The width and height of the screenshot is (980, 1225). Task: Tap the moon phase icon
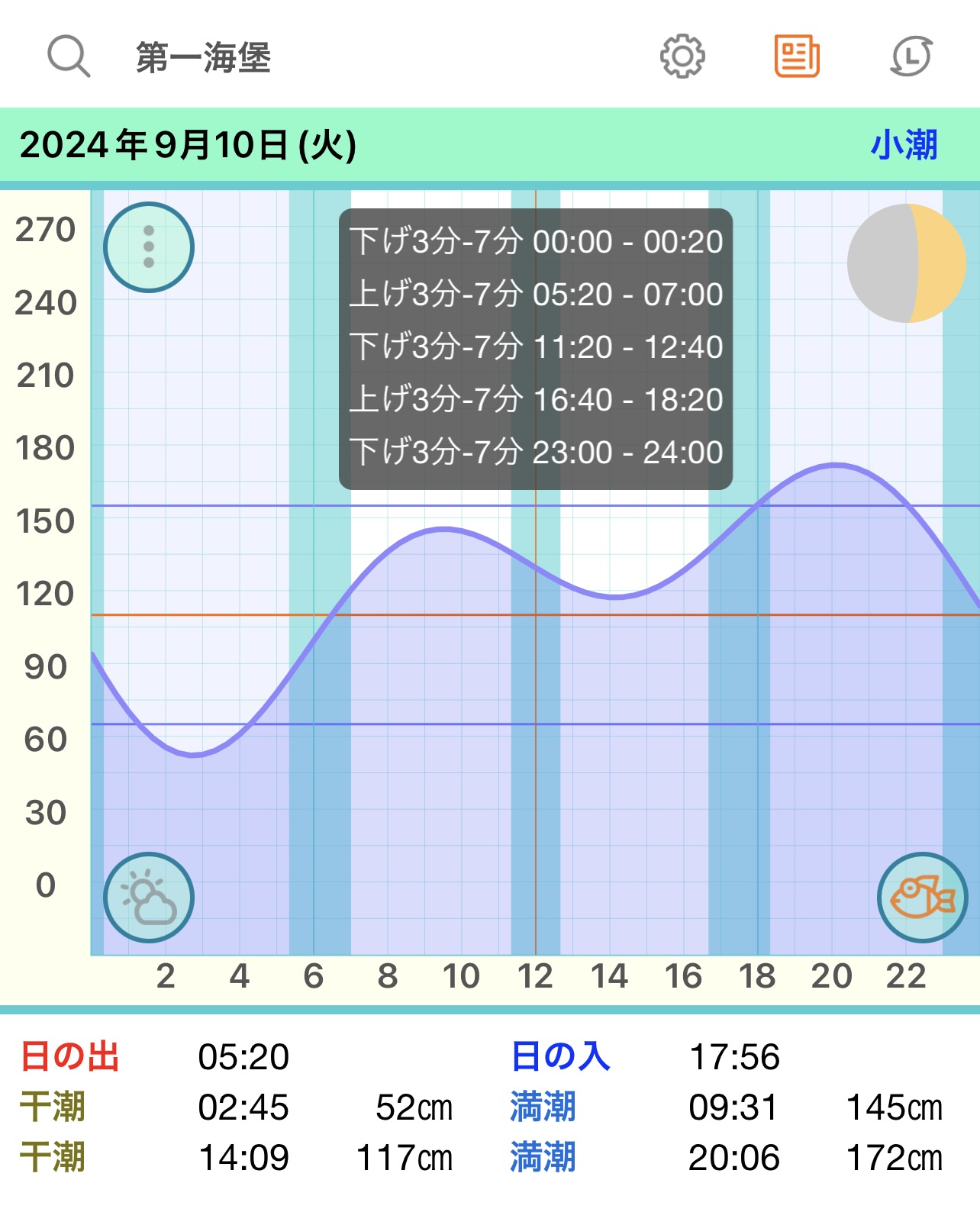coord(907,263)
